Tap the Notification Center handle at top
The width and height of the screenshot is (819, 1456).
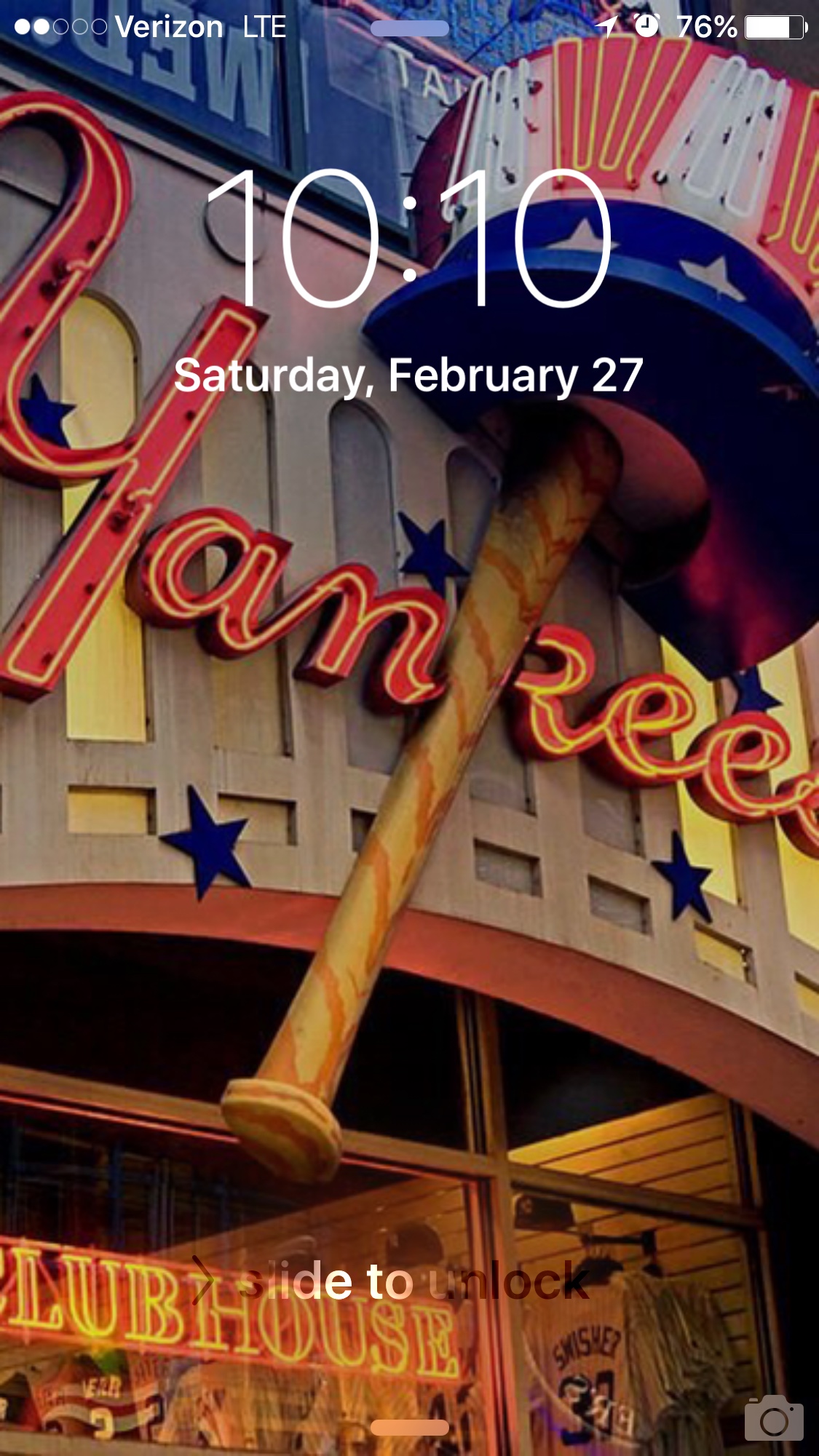(x=409, y=28)
